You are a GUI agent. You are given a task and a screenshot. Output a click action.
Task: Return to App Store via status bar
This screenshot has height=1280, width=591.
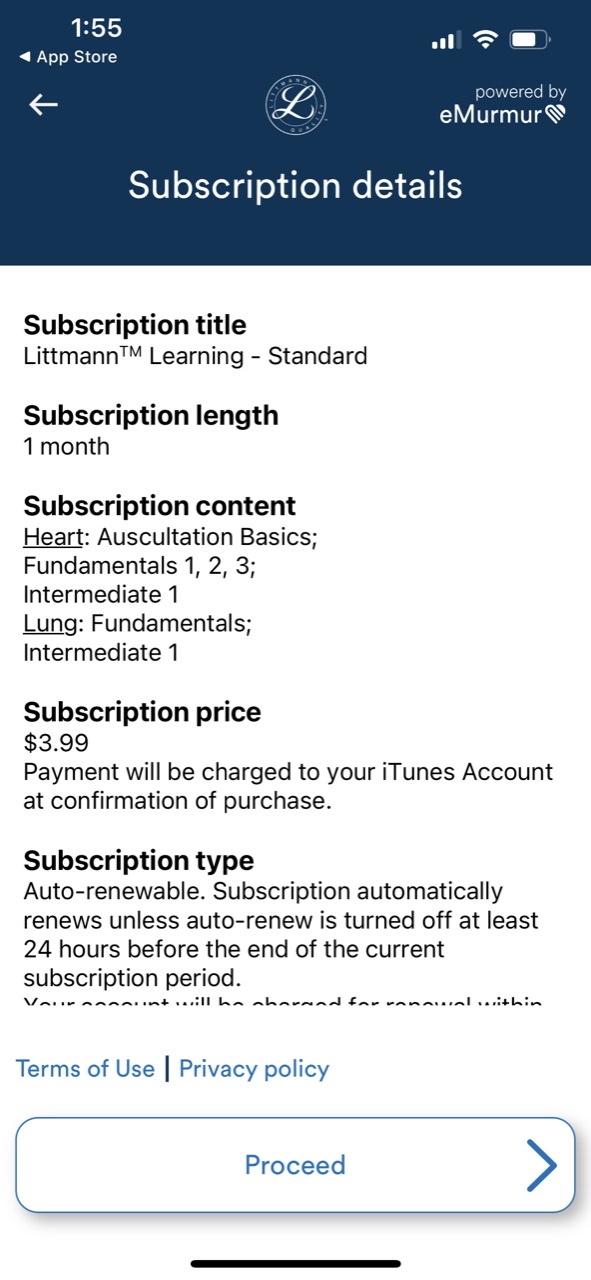tap(68, 57)
